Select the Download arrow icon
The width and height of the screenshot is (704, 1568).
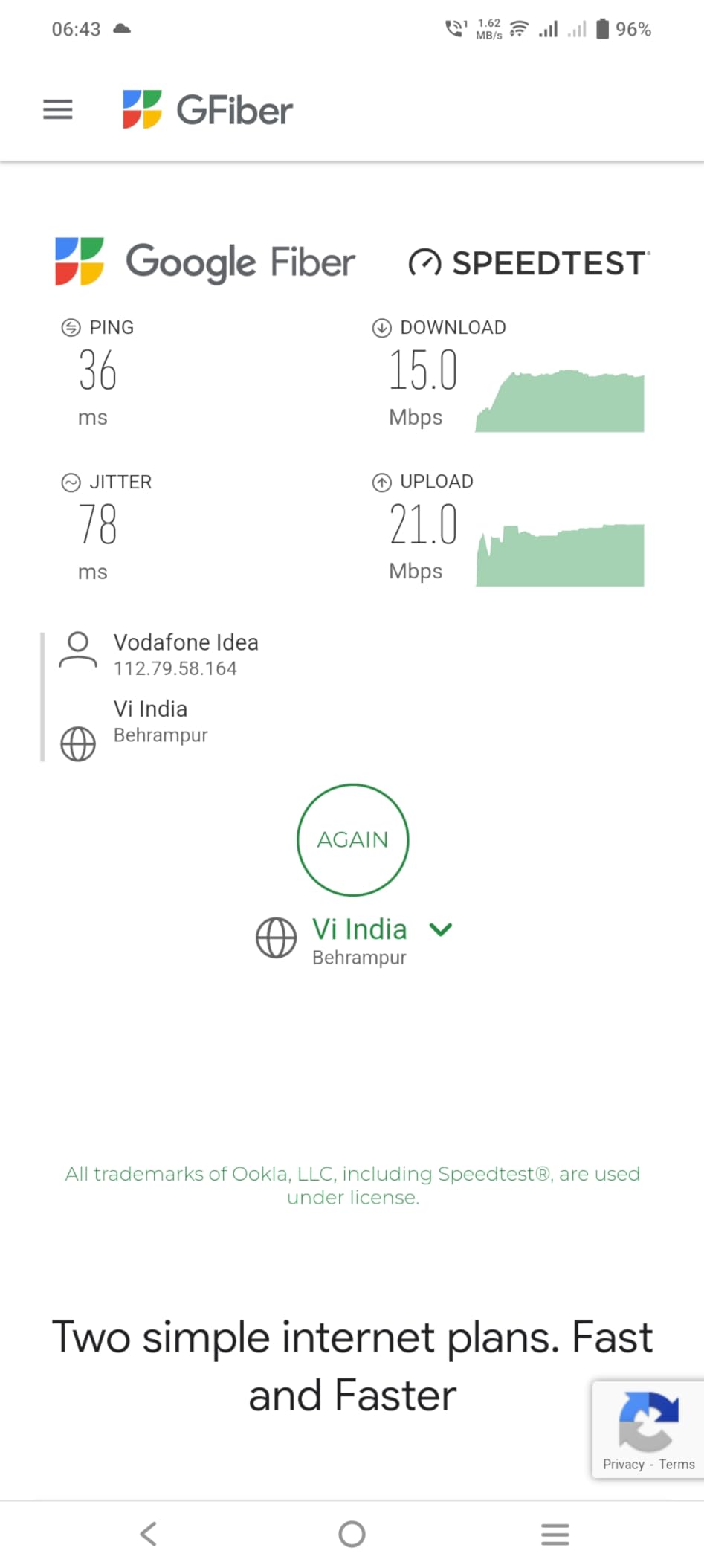pyautogui.click(x=381, y=326)
